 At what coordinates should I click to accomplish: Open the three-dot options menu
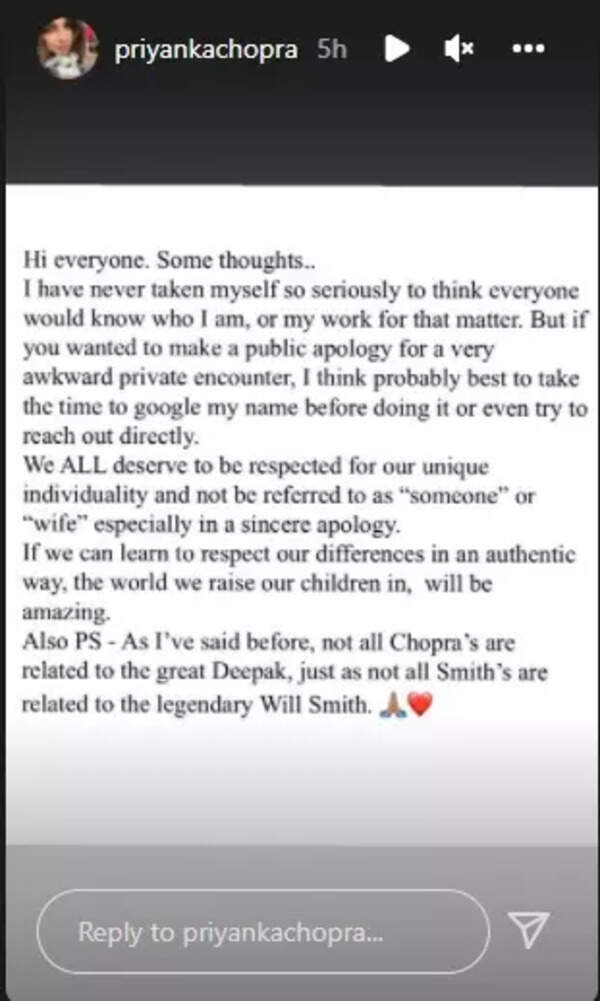pyautogui.click(x=527, y=49)
